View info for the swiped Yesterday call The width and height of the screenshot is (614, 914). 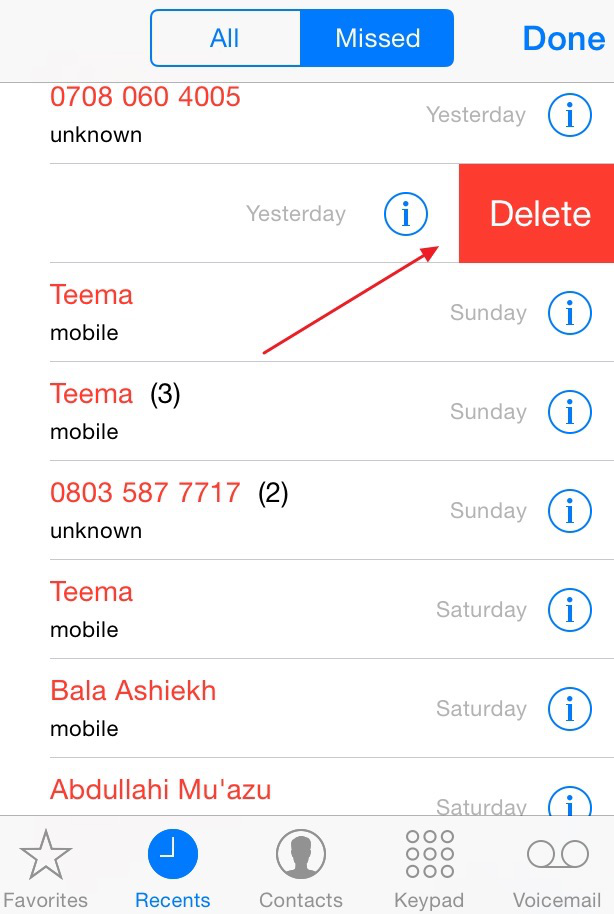(x=406, y=214)
